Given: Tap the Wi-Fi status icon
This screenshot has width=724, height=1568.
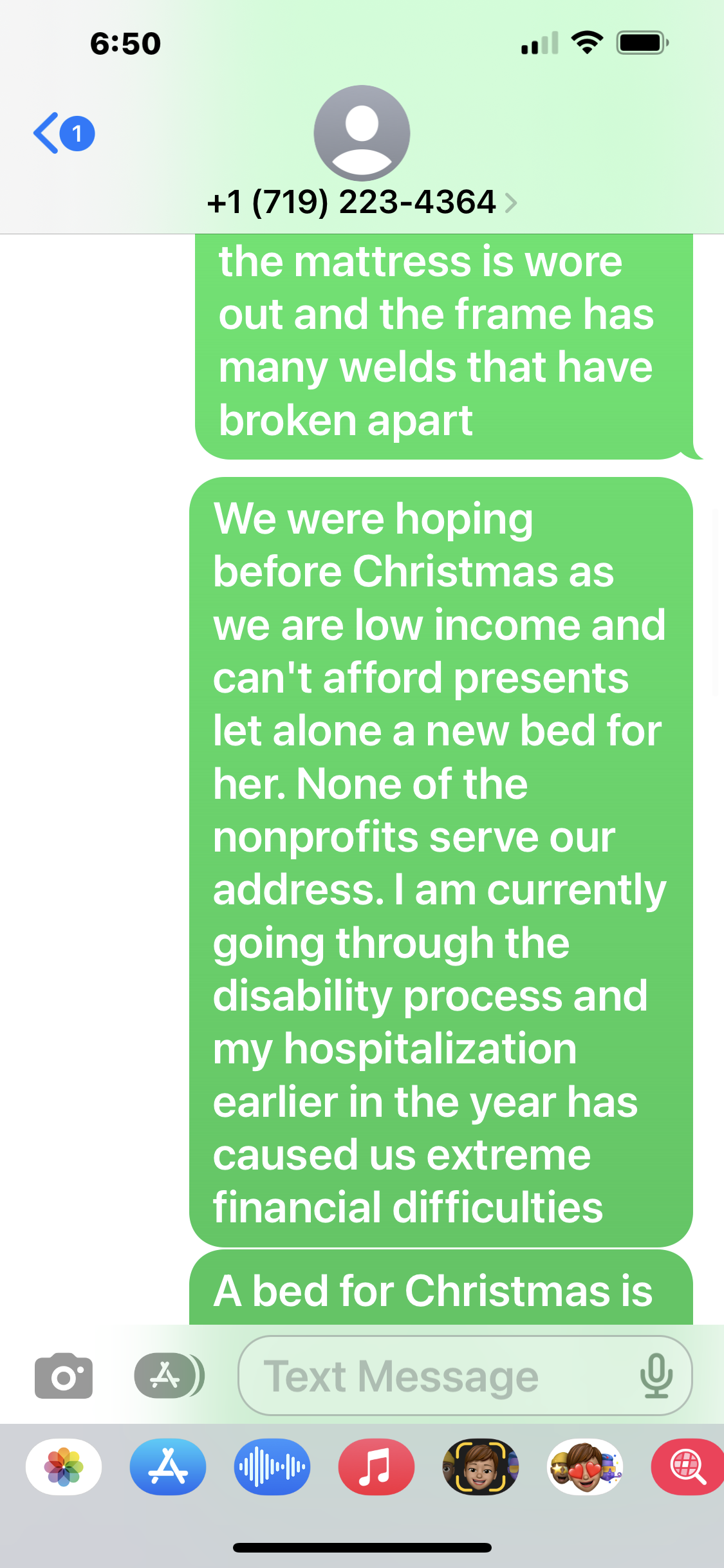Looking at the screenshot, I should (x=587, y=42).
